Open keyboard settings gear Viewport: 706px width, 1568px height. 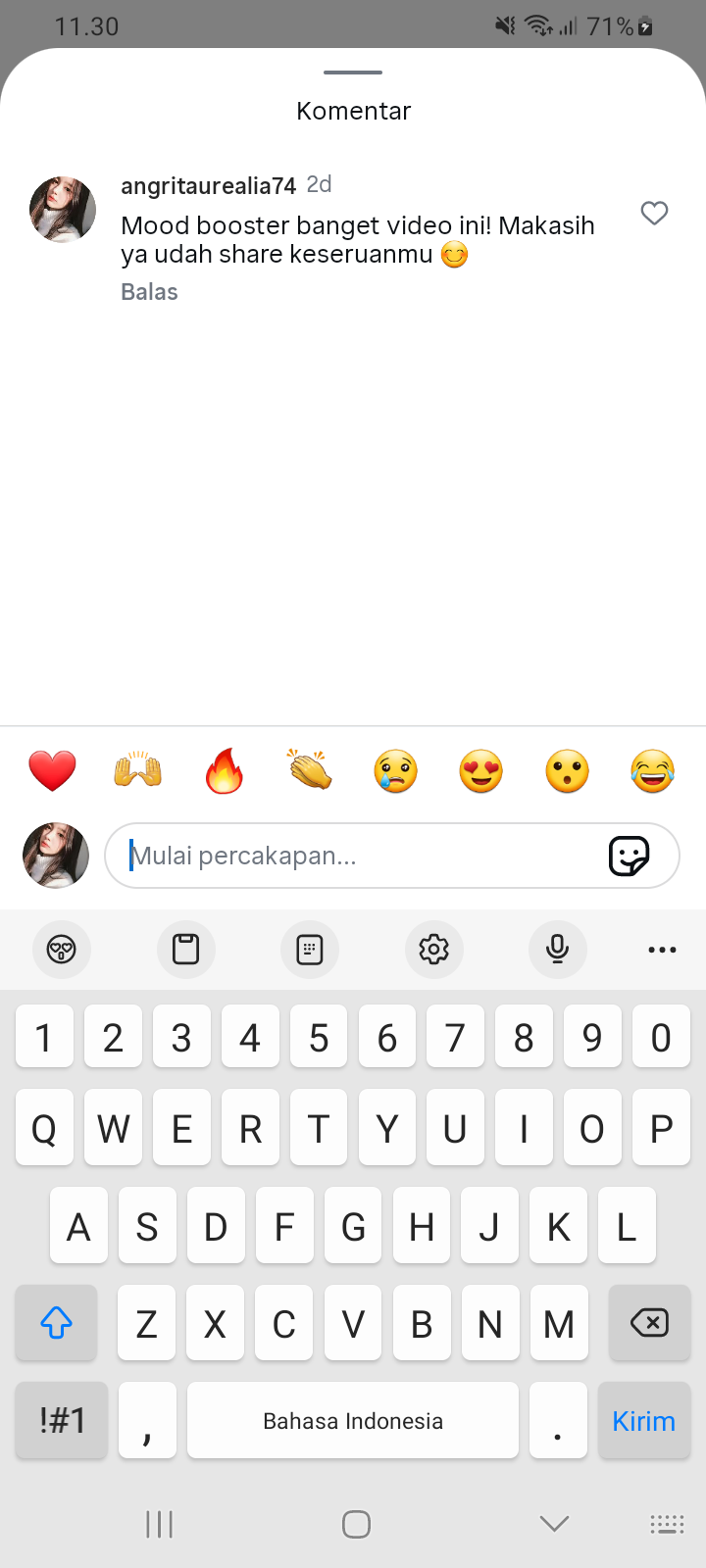(x=433, y=949)
